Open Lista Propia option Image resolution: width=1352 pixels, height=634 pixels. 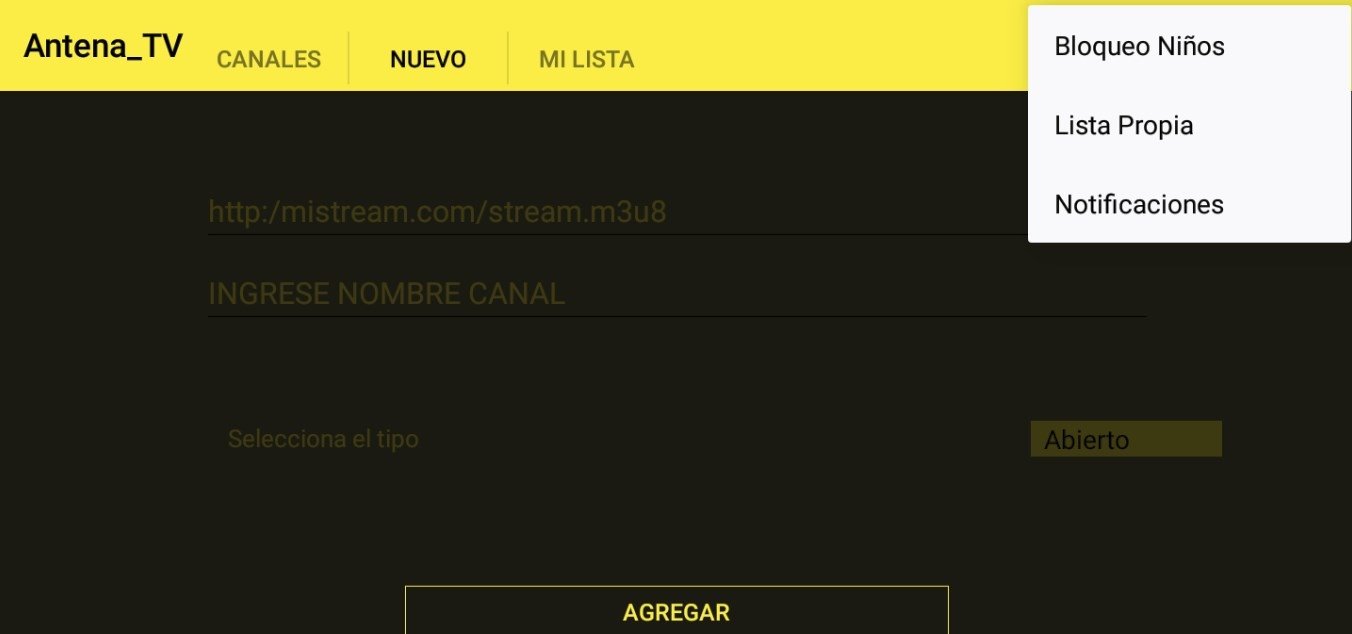(x=1123, y=125)
